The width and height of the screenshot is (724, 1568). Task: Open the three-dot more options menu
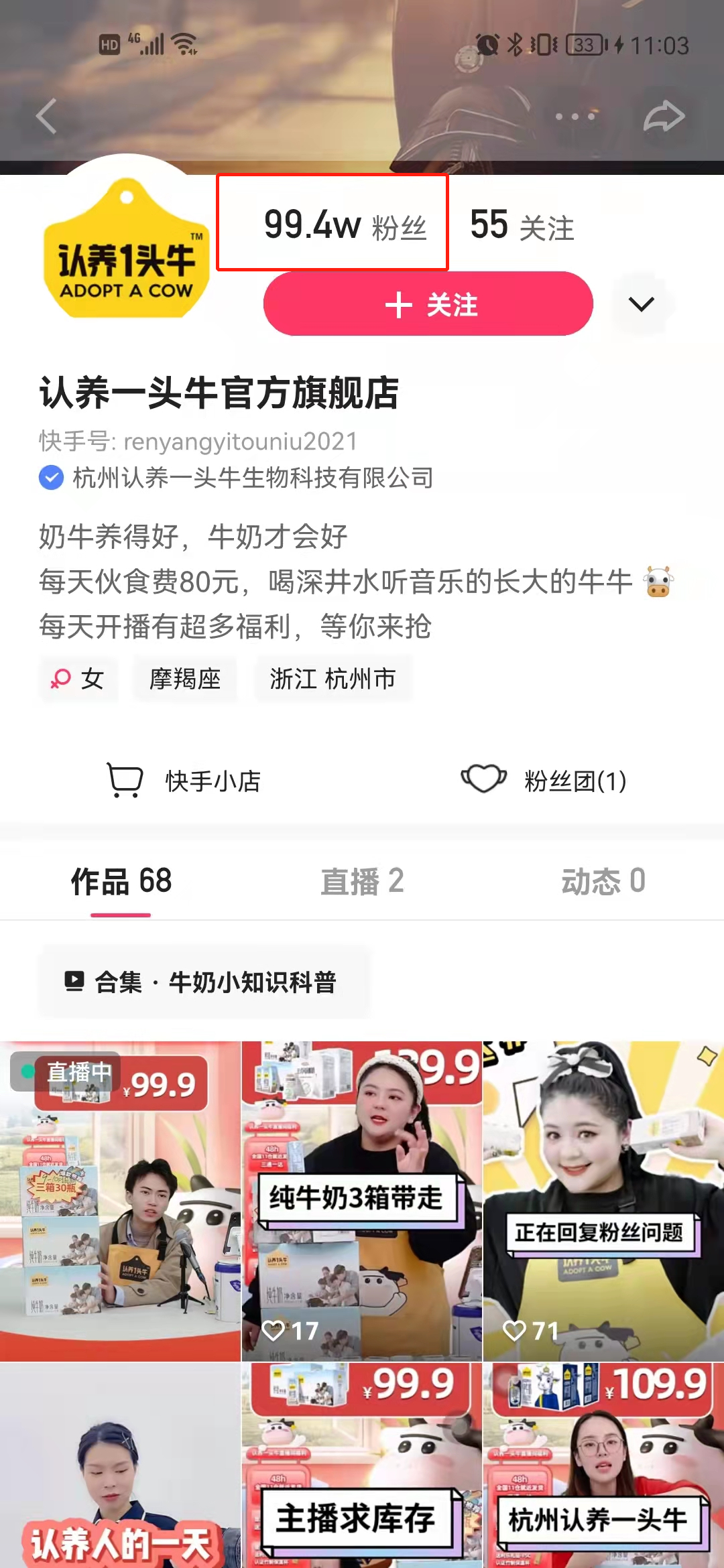pyautogui.click(x=575, y=117)
